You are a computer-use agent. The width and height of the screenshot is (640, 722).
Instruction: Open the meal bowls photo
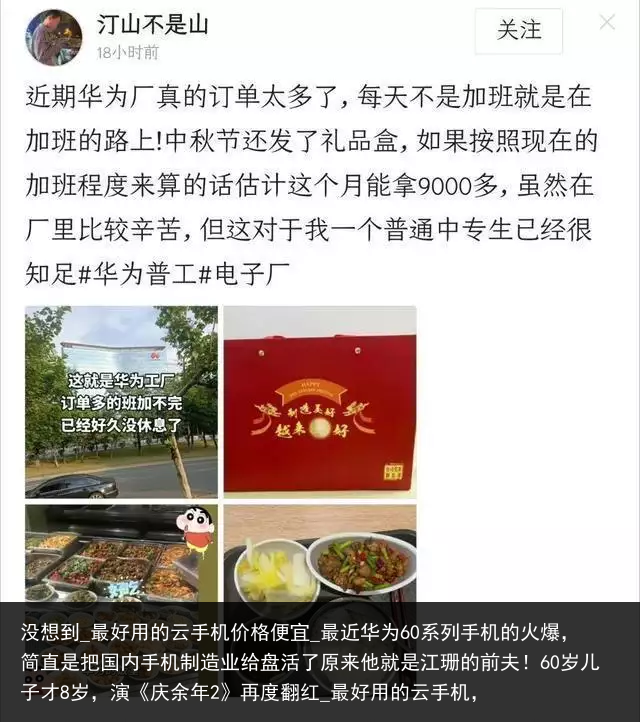pyautogui.click(x=319, y=553)
